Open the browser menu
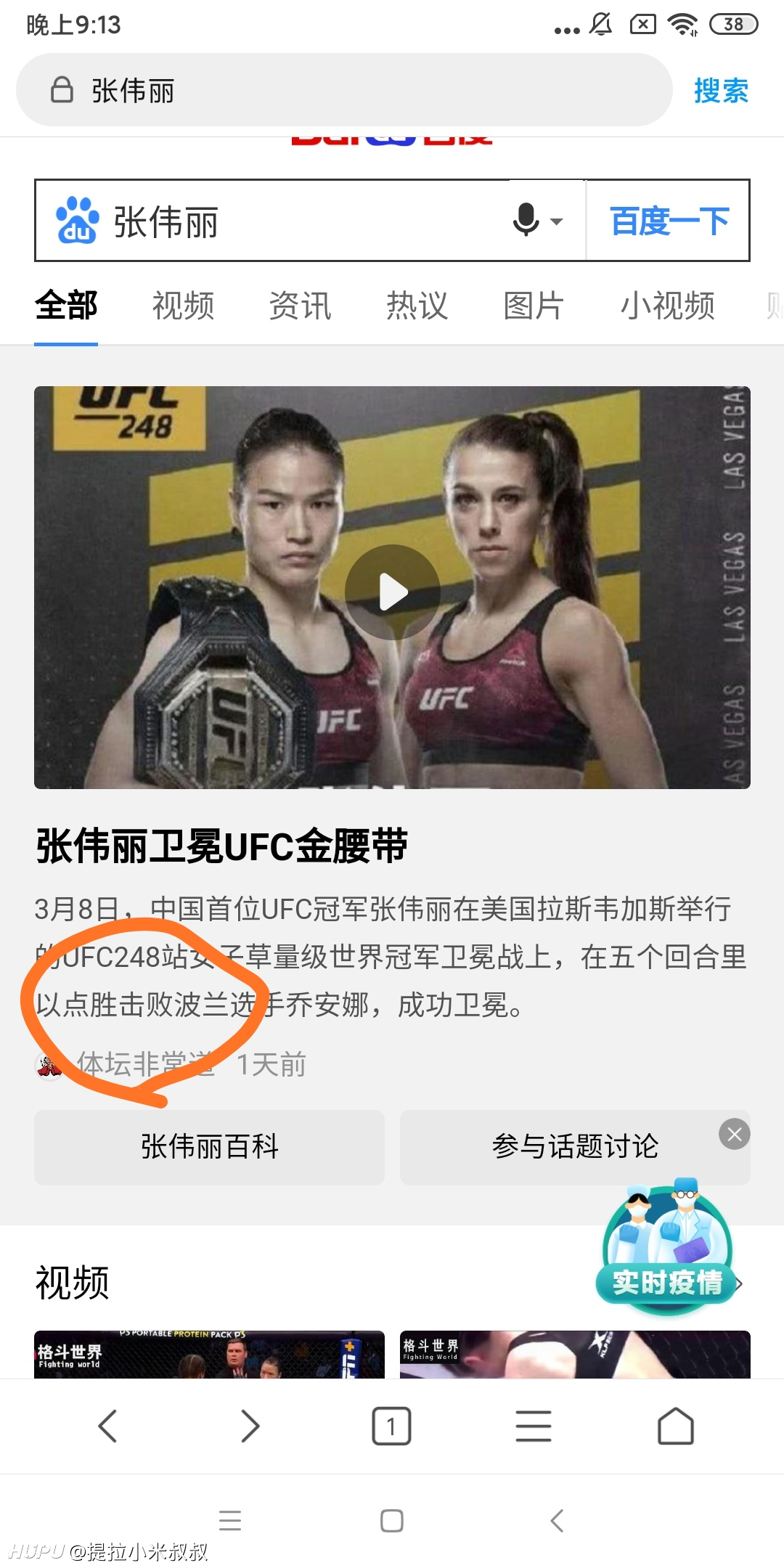 [x=534, y=1426]
